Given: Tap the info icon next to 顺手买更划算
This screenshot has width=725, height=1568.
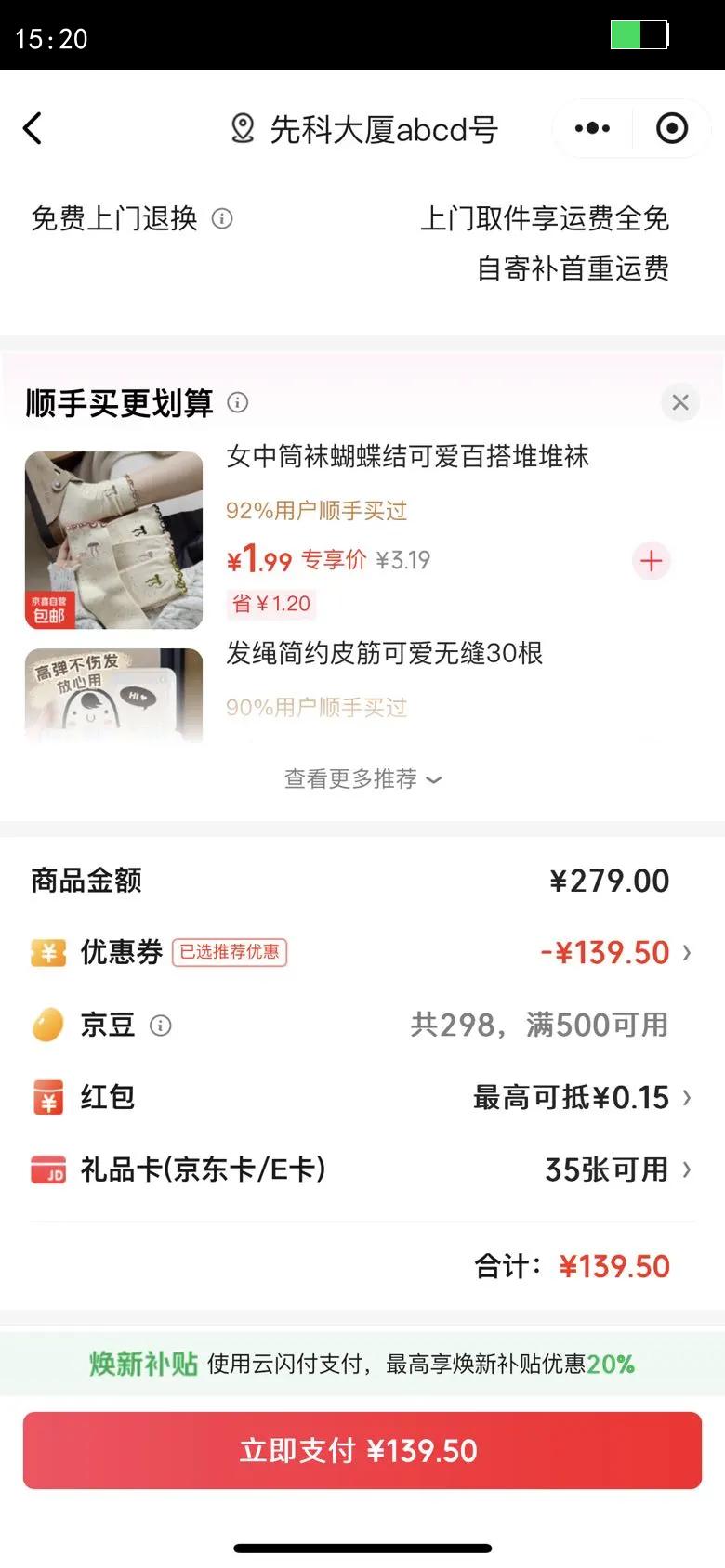Looking at the screenshot, I should (237, 402).
